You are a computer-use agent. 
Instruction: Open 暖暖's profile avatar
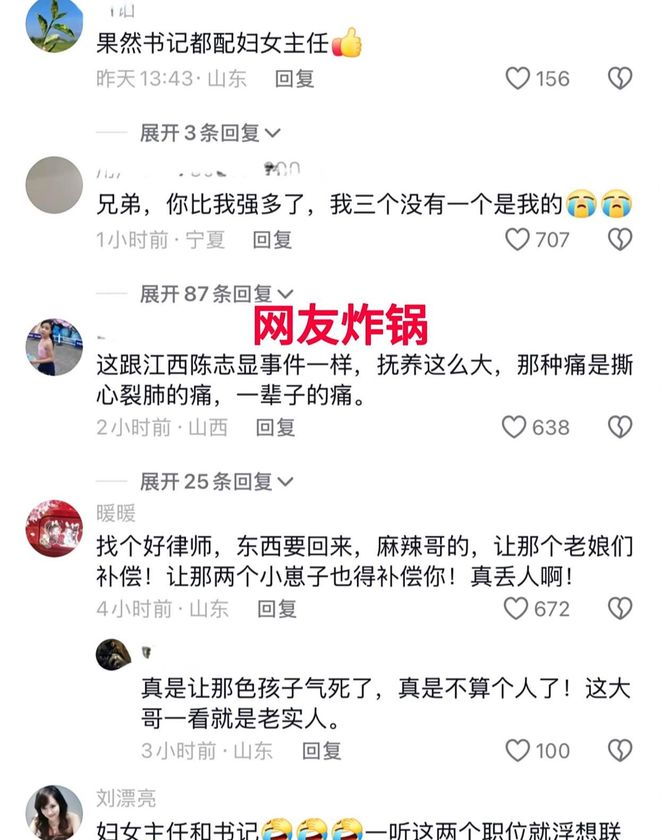point(54,528)
